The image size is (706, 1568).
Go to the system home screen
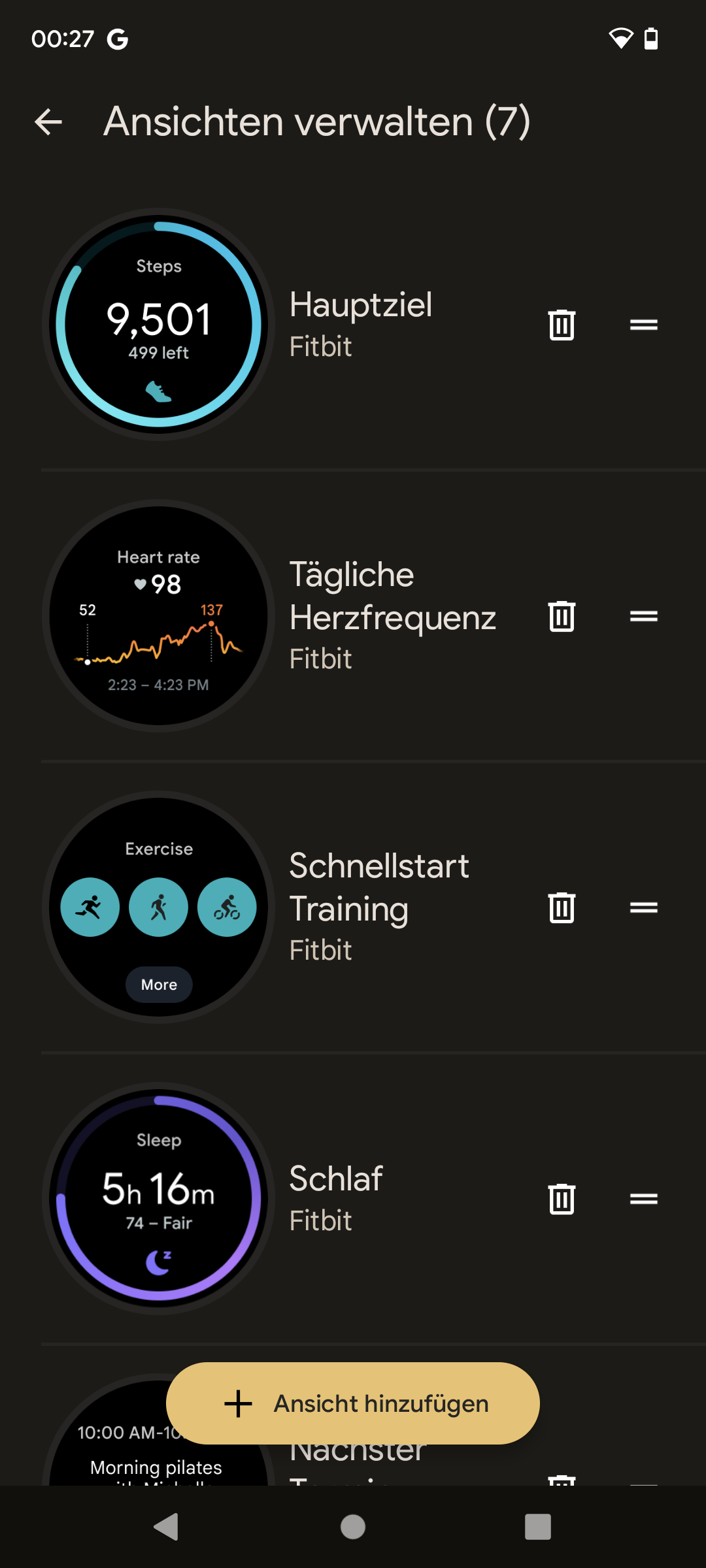pyautogui.click(x=353, y=1527)
